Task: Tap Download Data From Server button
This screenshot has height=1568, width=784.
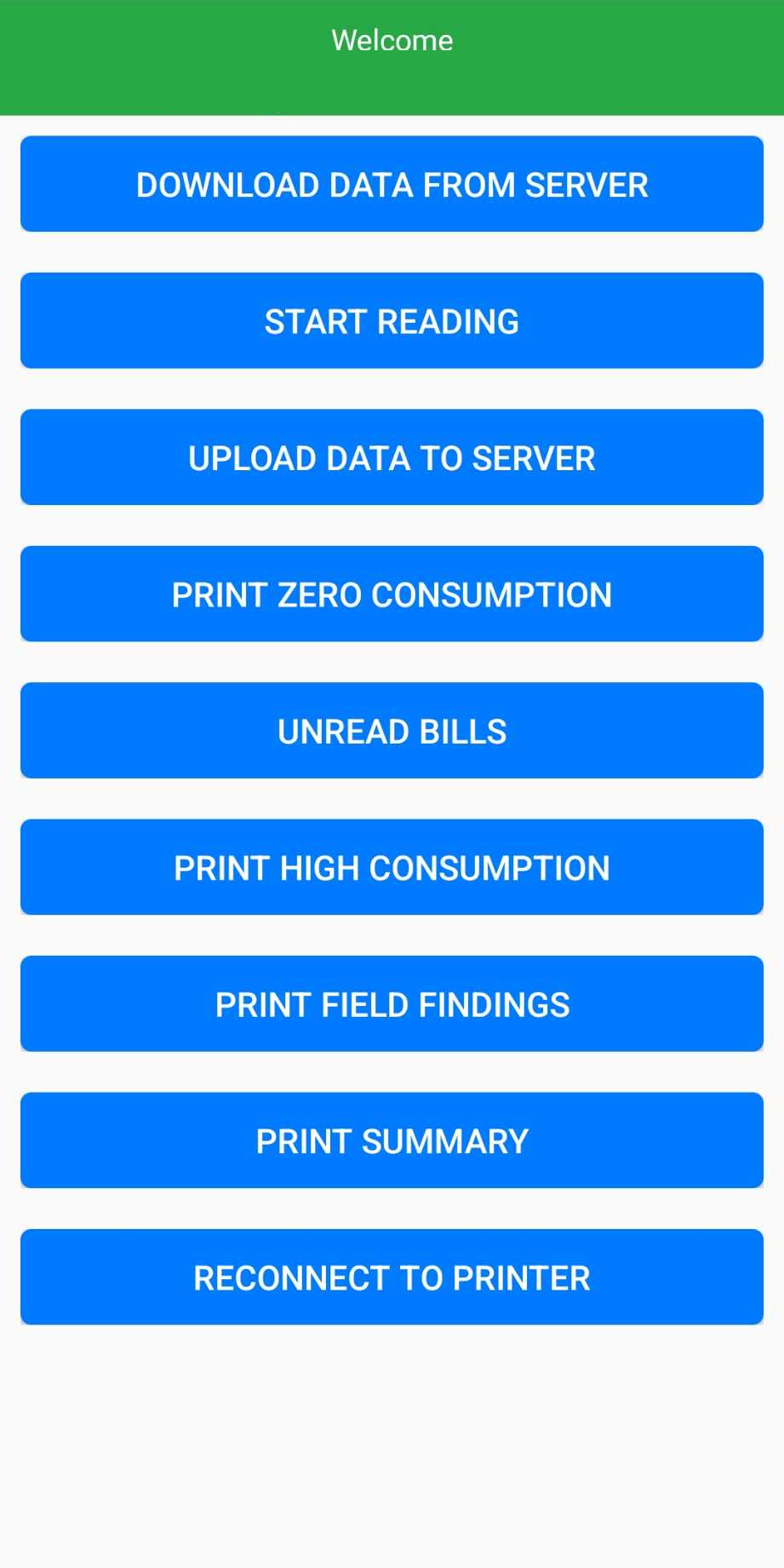Action: coord(392,184)
